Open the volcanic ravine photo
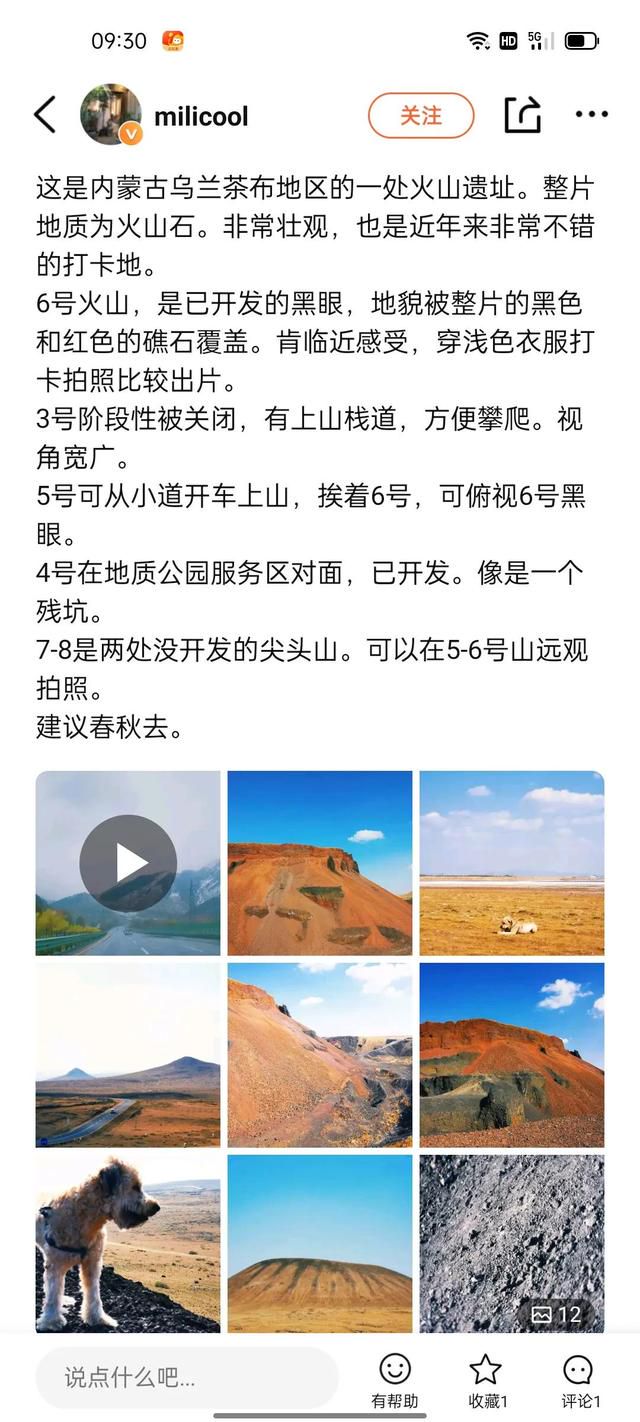640x1422 pixels. tap(320, 1054)
